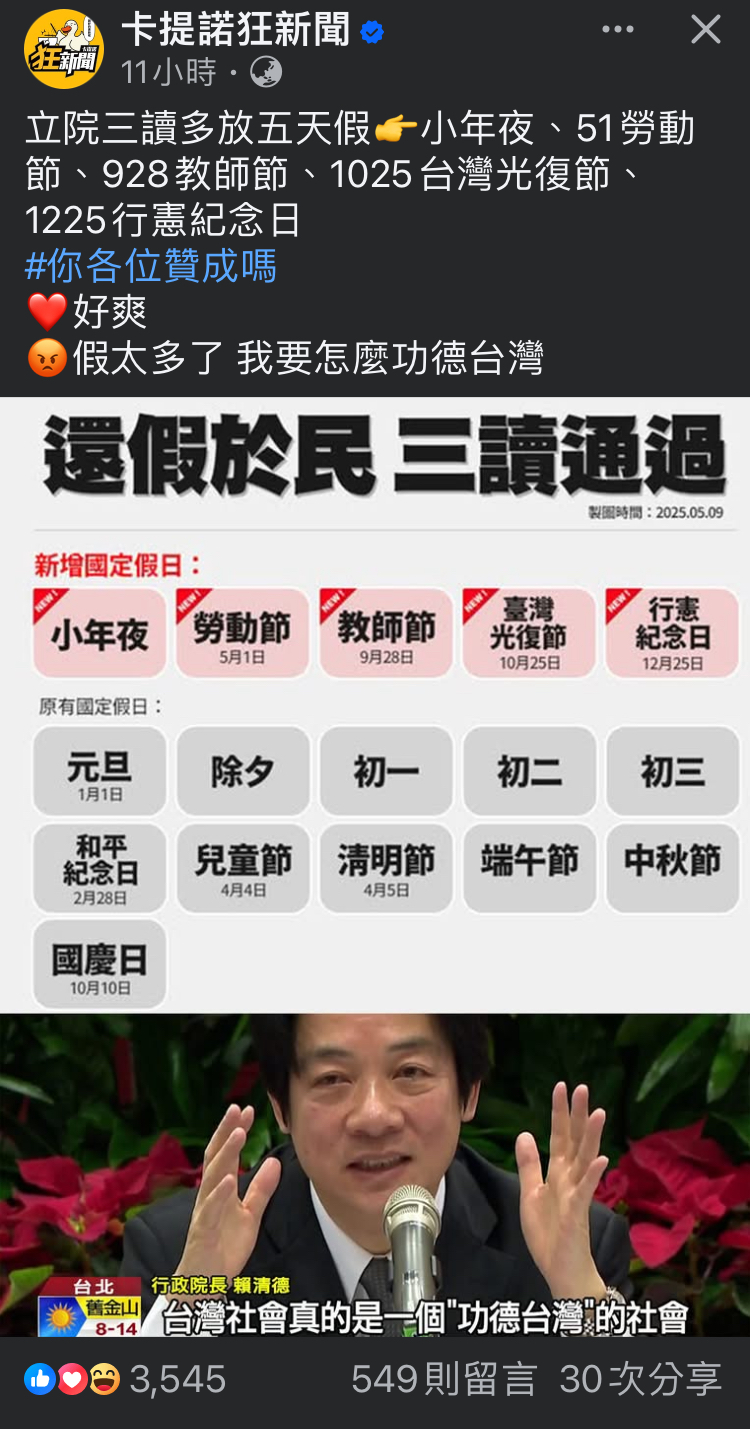Open the 功德台灣 news photo
750x1429 pixels.
(x=375, y=1175)
